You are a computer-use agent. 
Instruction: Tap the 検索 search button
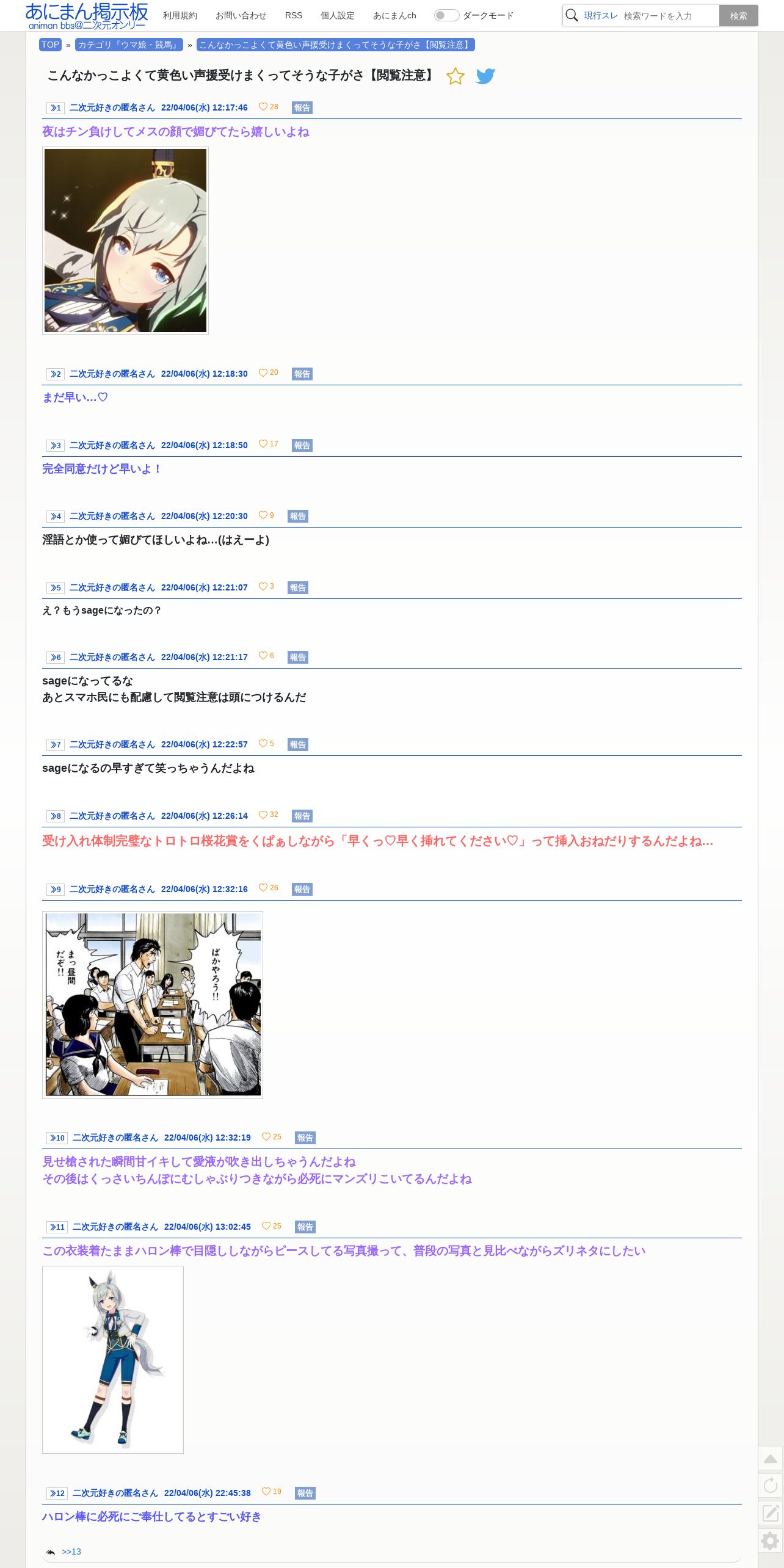coord(738,16)
